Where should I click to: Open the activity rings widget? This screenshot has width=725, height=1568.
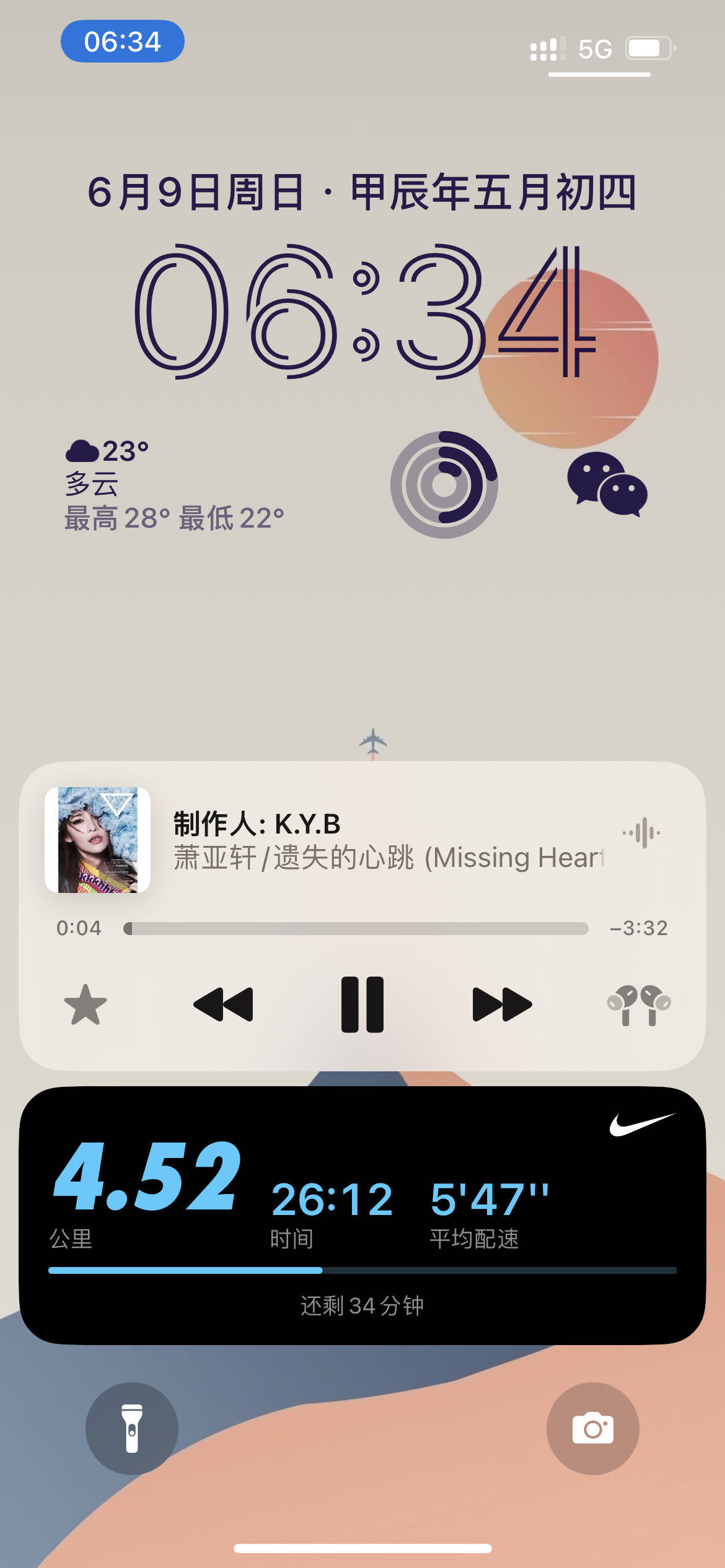click(444, 484)
